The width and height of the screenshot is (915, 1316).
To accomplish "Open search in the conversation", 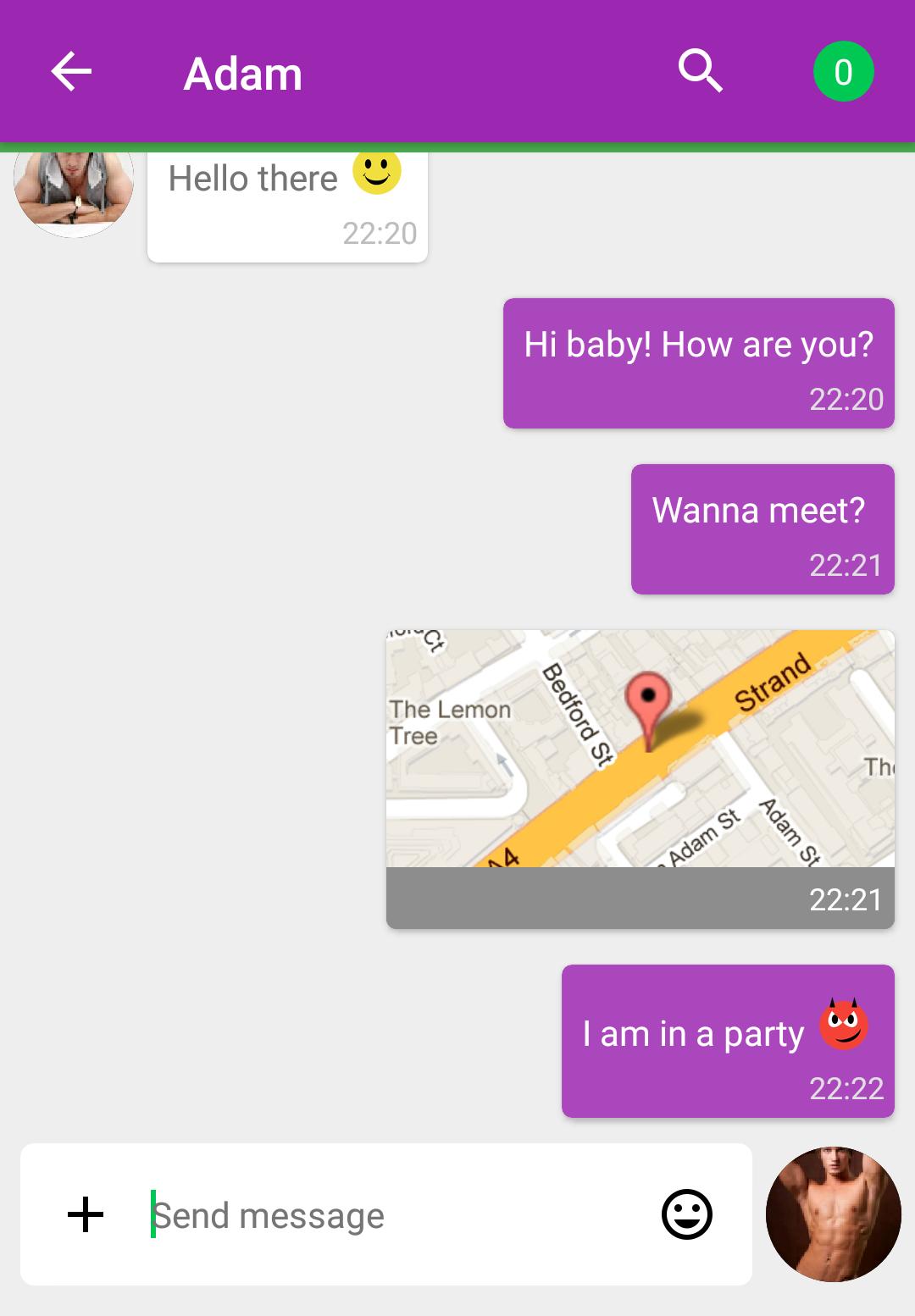I will point(700,71).
